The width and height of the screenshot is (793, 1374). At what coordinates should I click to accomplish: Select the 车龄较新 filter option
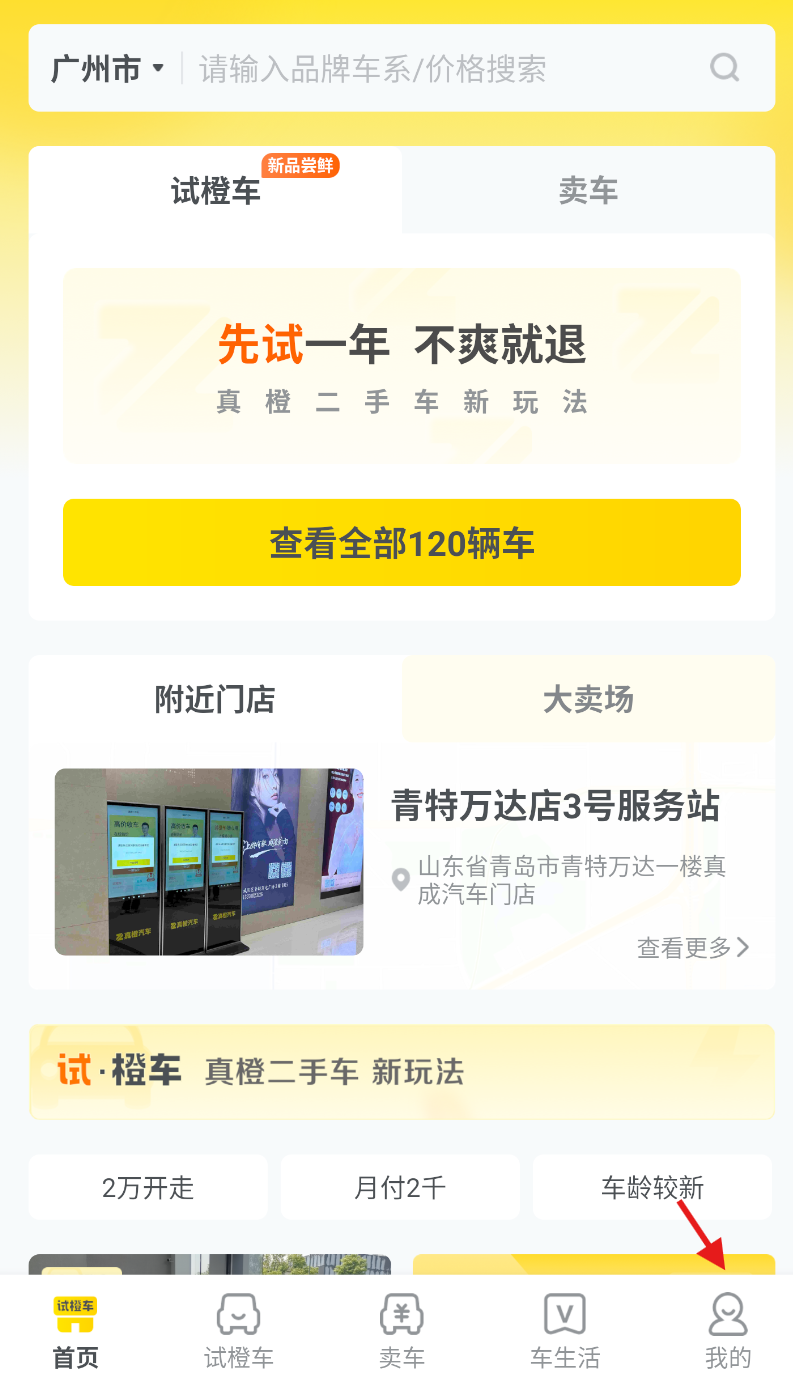pos(652,1187)
